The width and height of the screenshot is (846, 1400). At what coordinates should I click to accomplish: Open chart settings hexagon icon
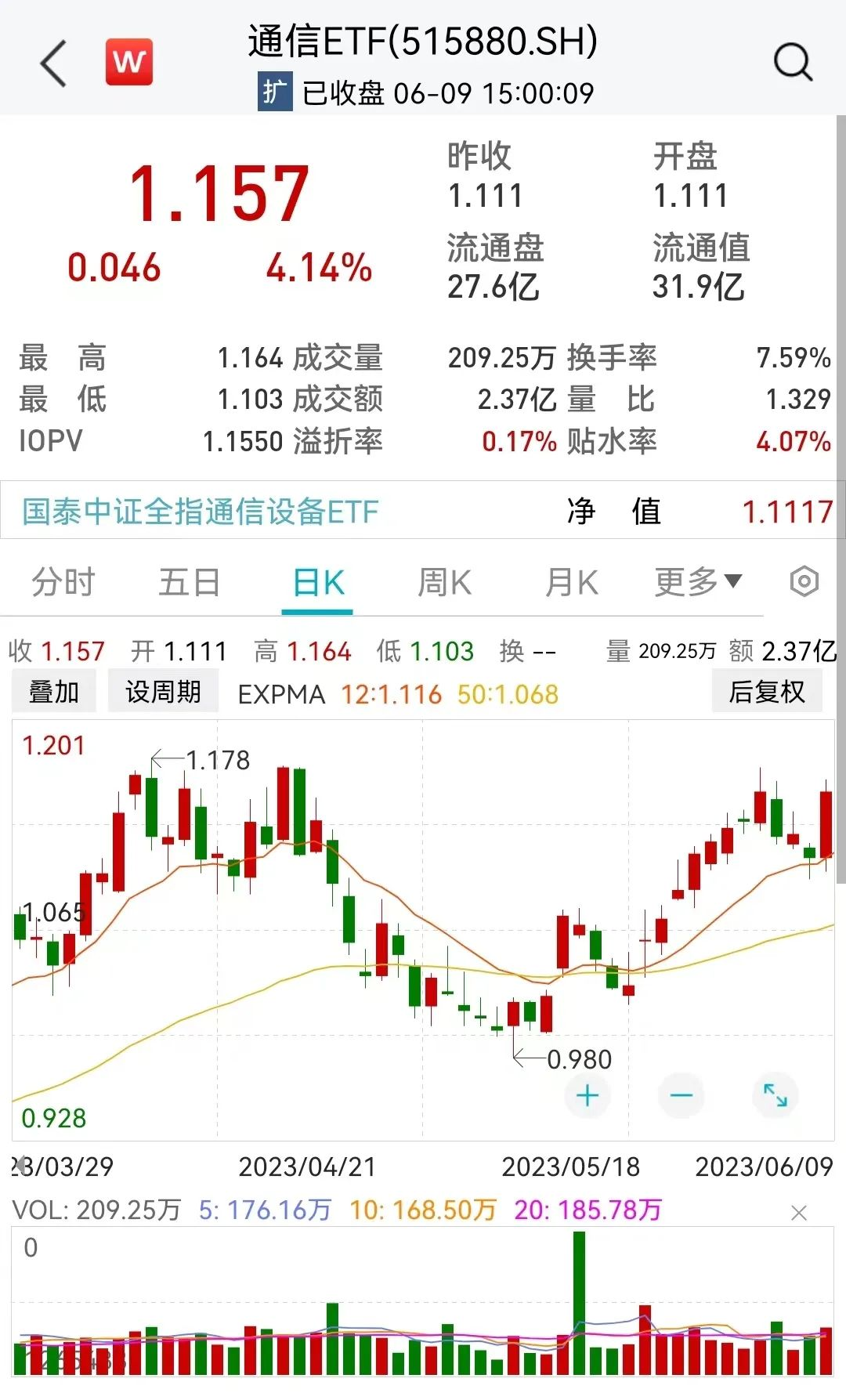pos(804,582)
